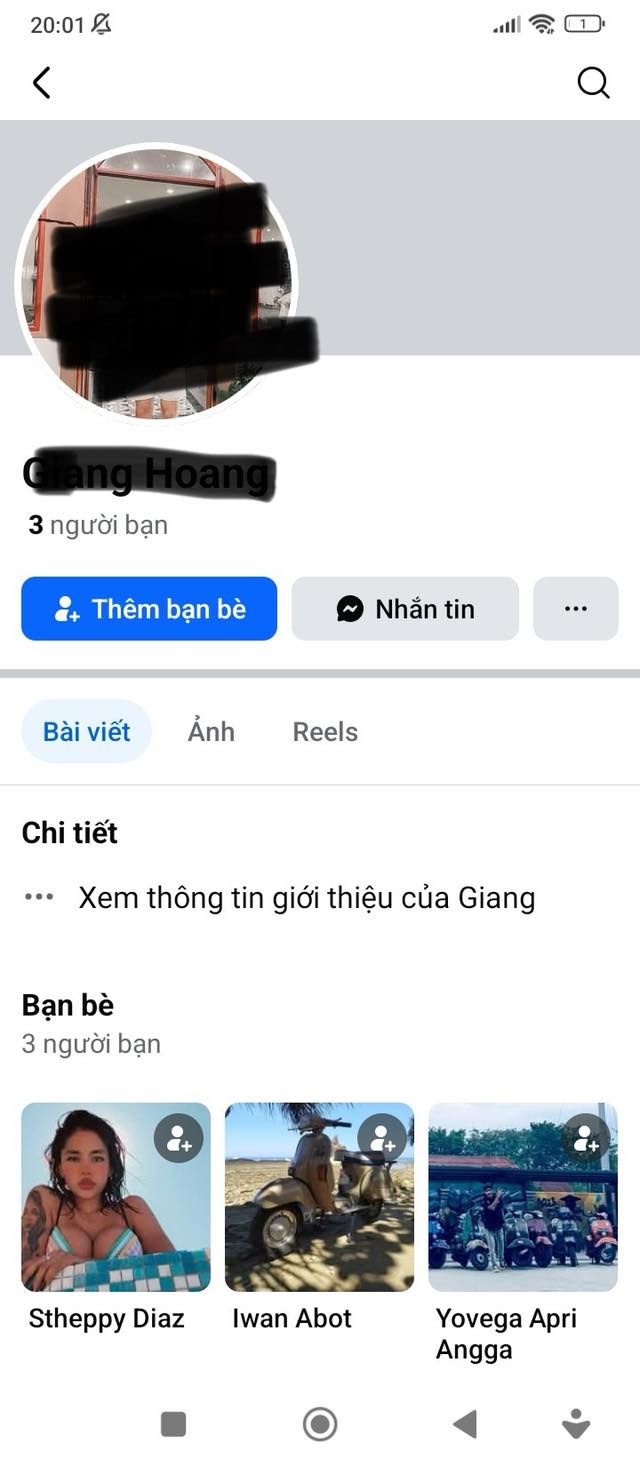
Task: Go back using the top-left arrow
Action: (x=41, y=83)
